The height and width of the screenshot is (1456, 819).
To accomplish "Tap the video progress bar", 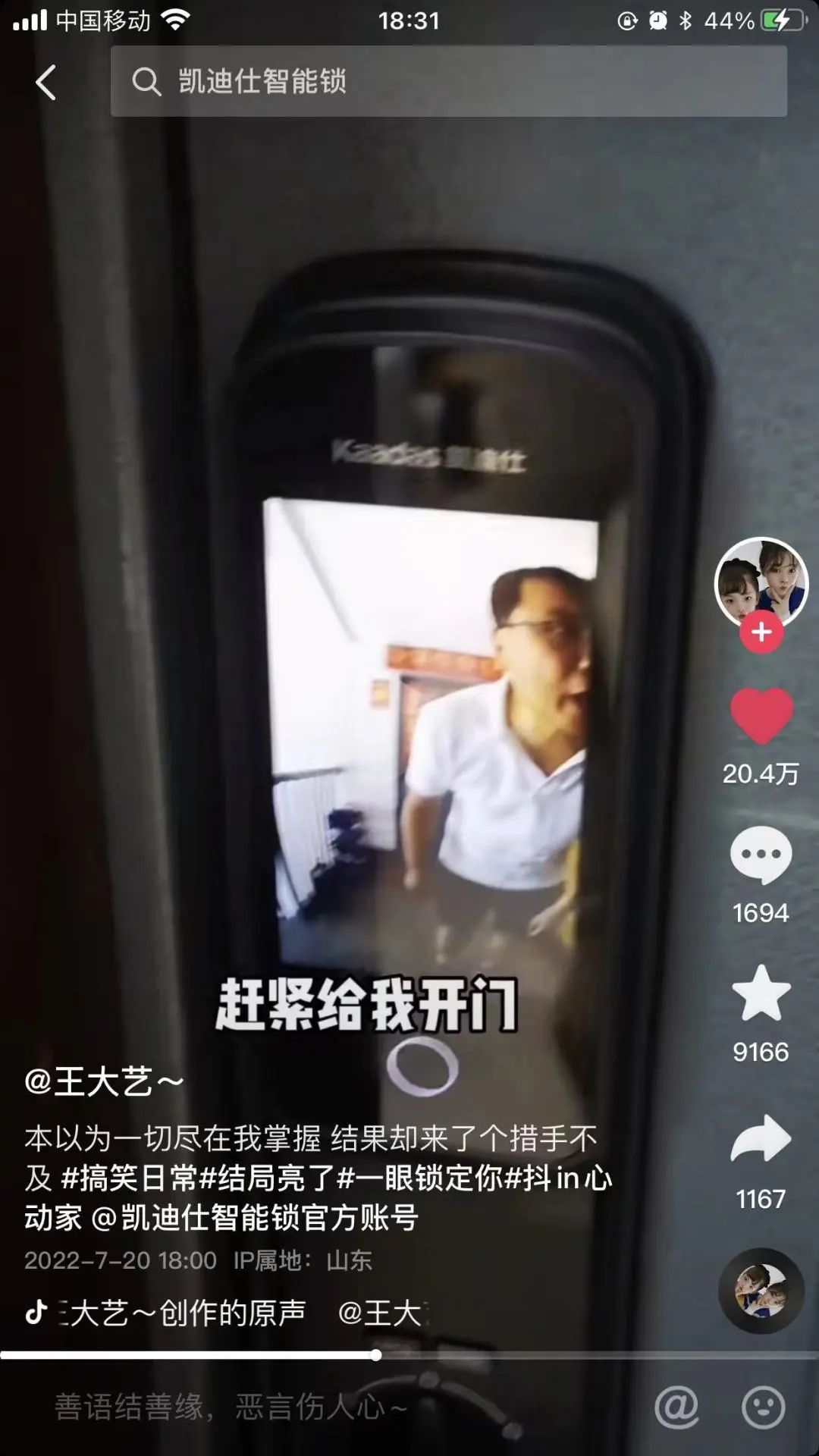I will click(409, 1355).
